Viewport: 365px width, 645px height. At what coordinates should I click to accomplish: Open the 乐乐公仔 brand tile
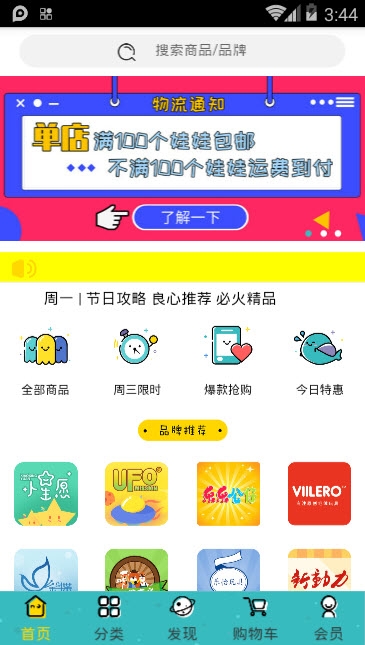tap(228, 494)
